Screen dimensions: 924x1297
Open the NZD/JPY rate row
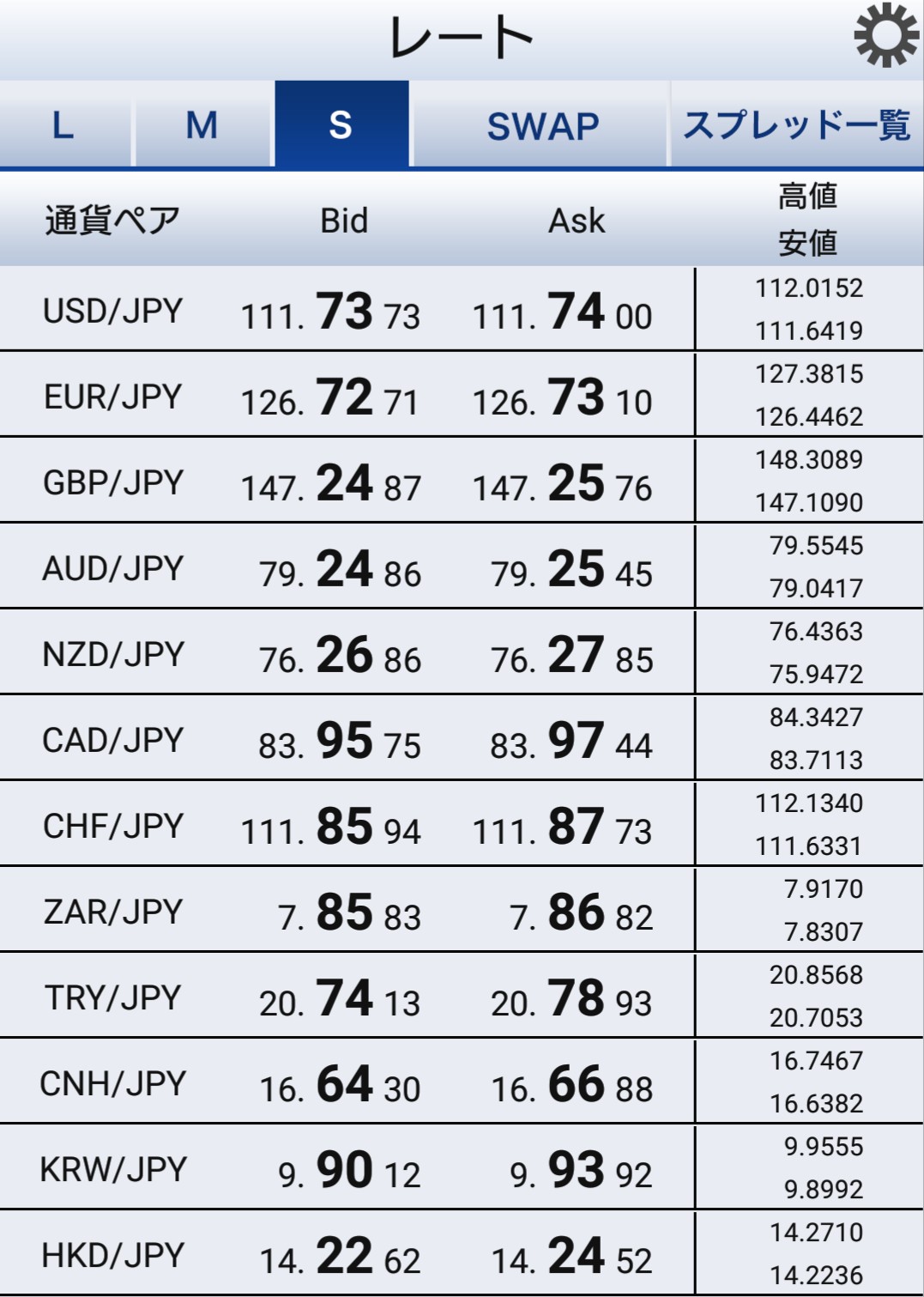113,653
